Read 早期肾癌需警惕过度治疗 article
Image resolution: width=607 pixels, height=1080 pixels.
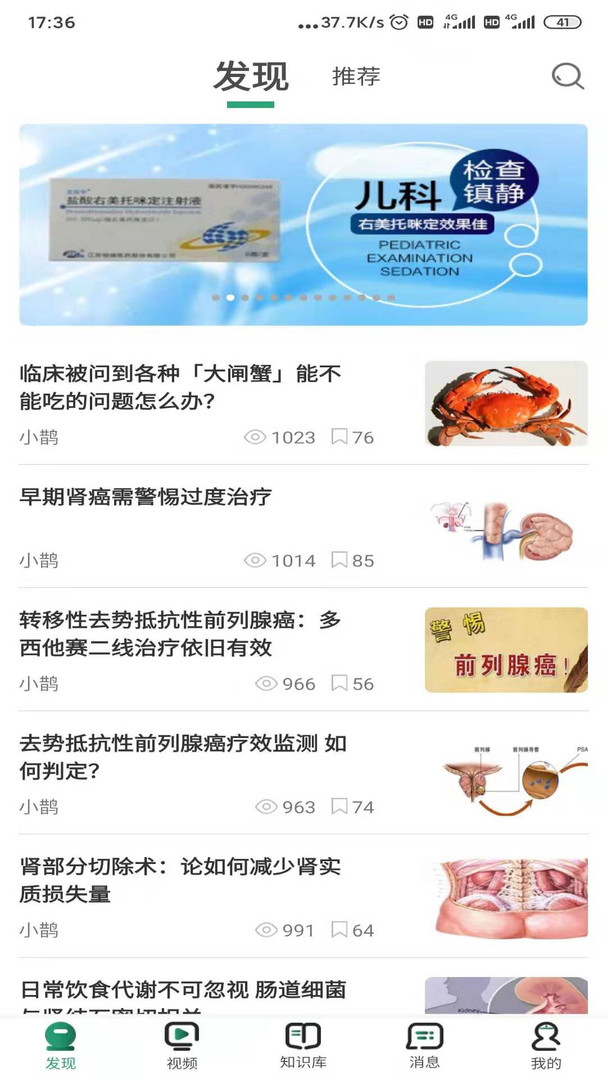pyautogui.click(x=146, y=497)
